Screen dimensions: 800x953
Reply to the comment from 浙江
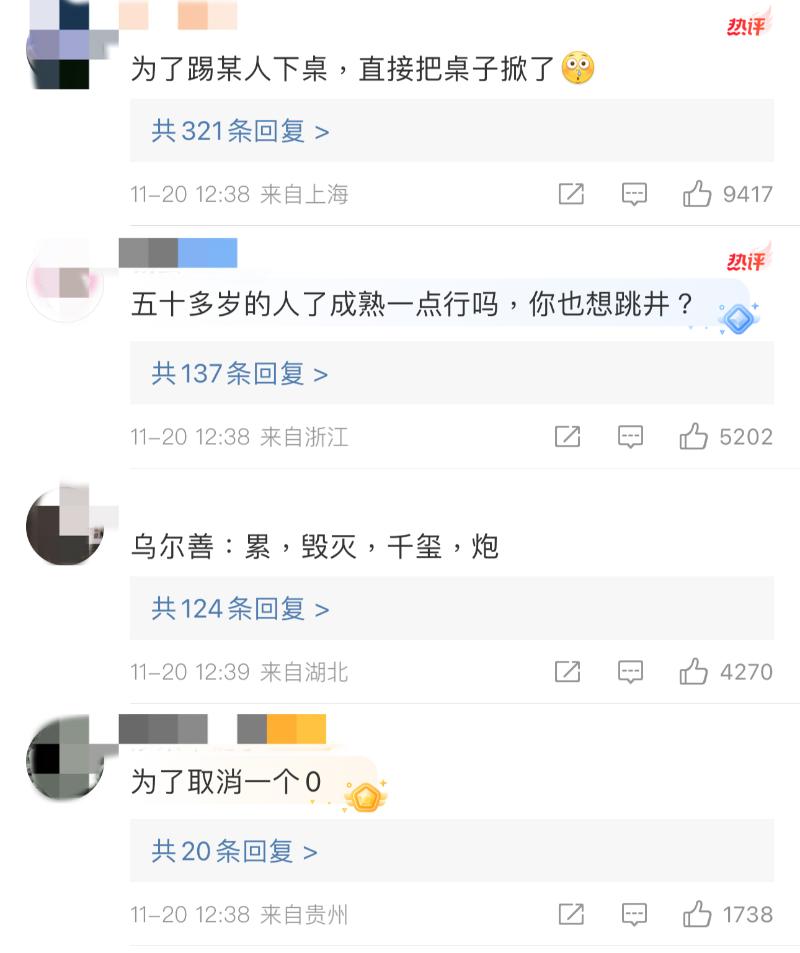point(630,436)
